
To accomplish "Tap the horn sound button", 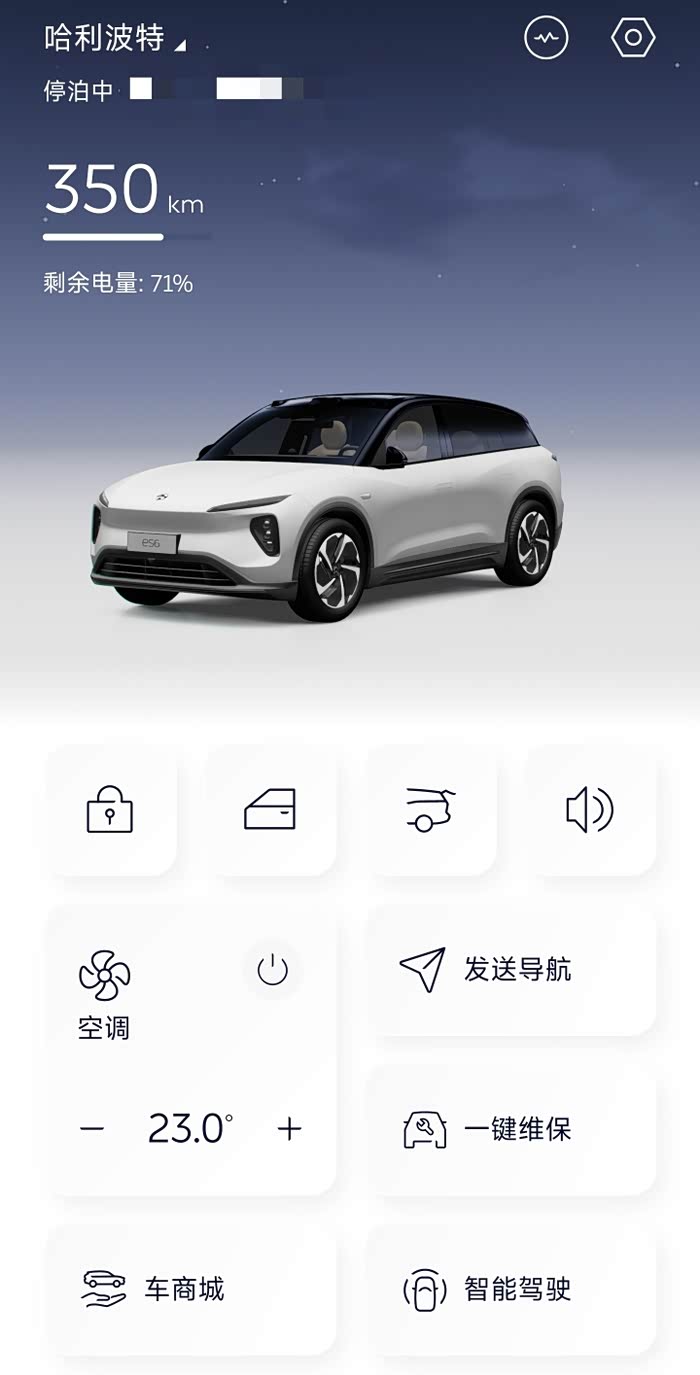I will coord(591,810).
